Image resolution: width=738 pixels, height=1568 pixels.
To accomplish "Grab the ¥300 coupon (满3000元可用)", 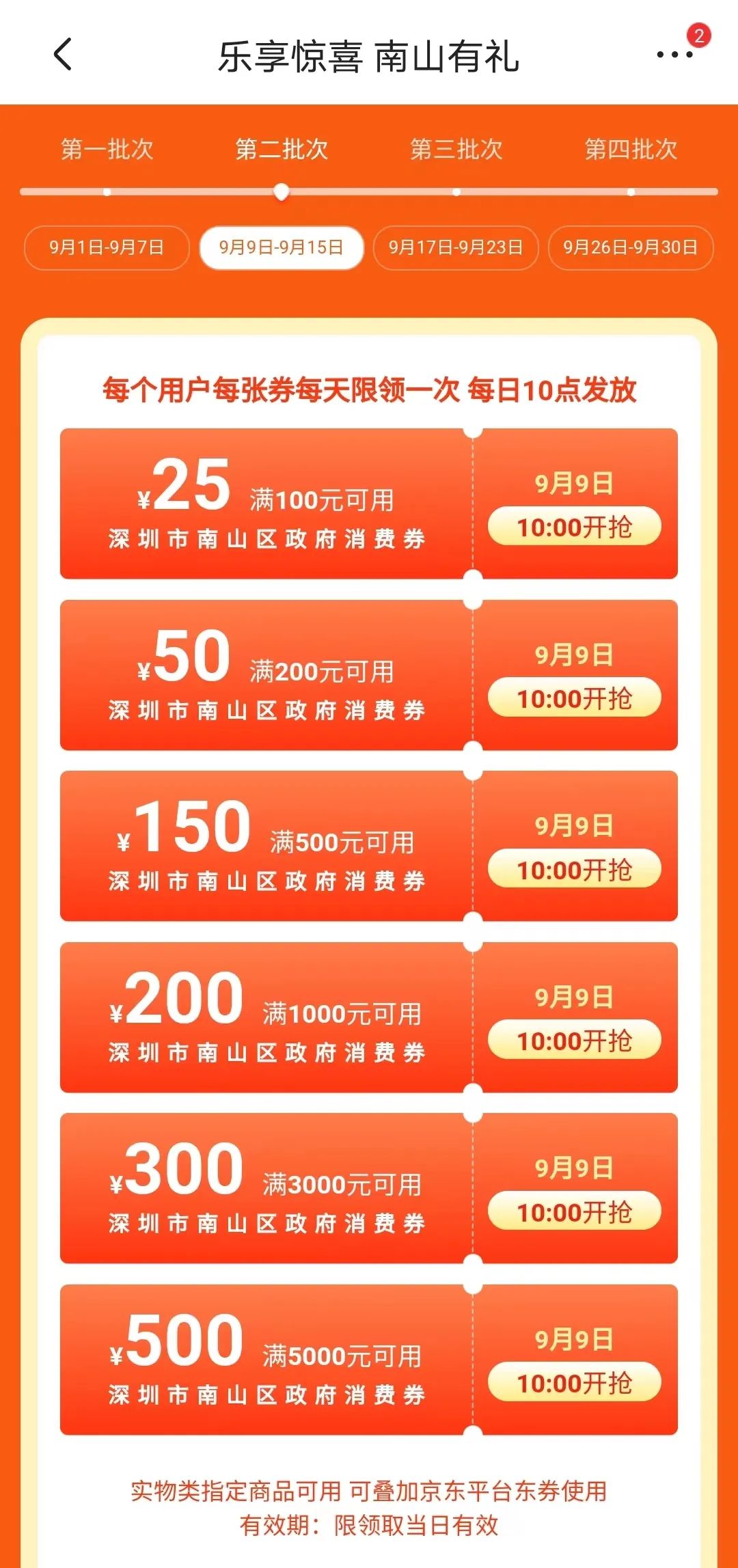I will tap(574, 1212).
